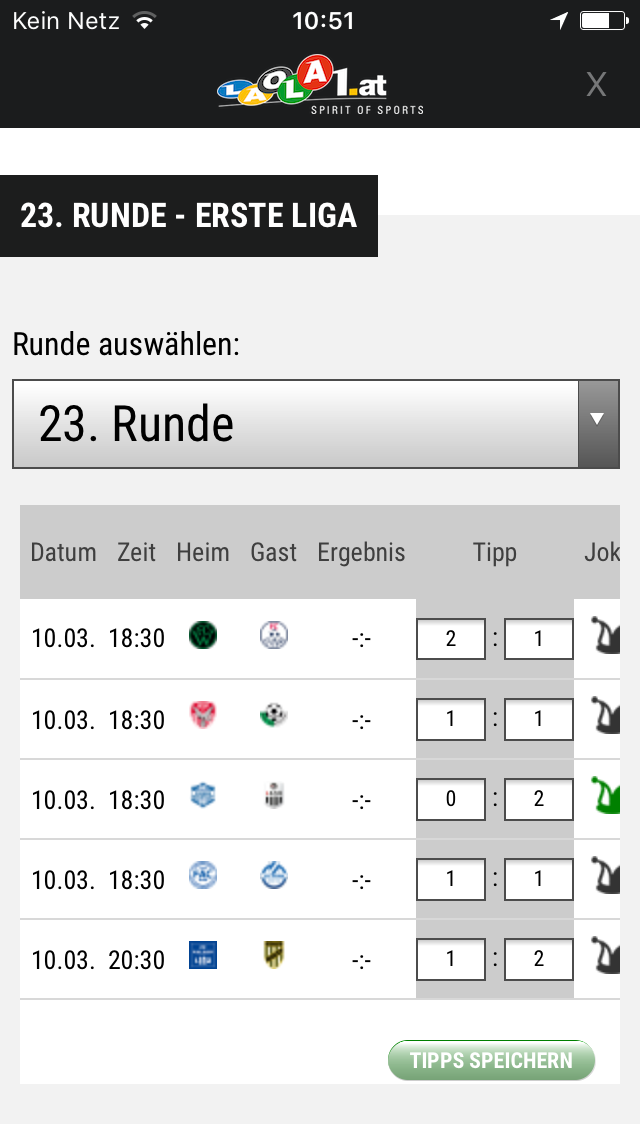Edit guest score tip in first match row
Viewport: 640px width, 1136px height.
539,638
